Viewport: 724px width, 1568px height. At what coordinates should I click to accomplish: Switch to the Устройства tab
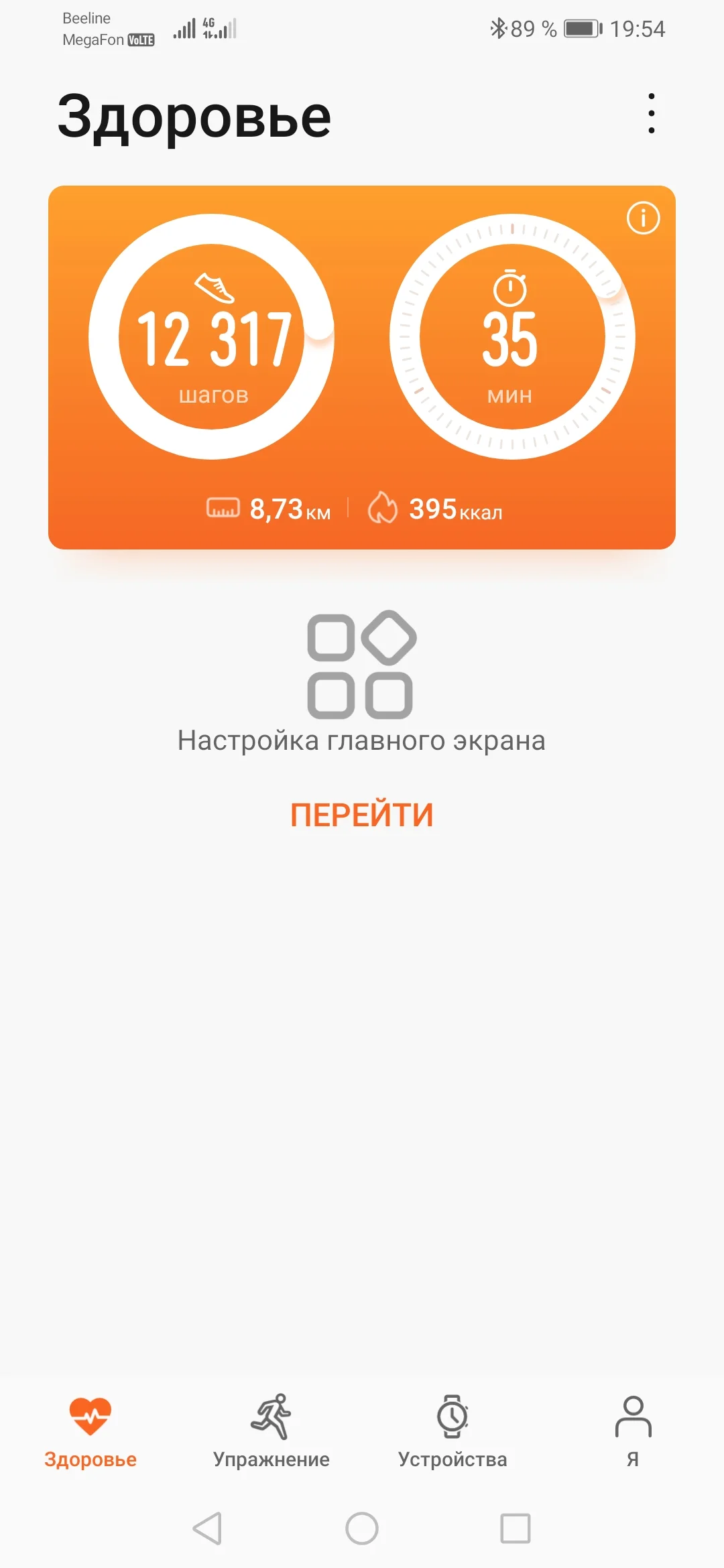[452, 1431]
